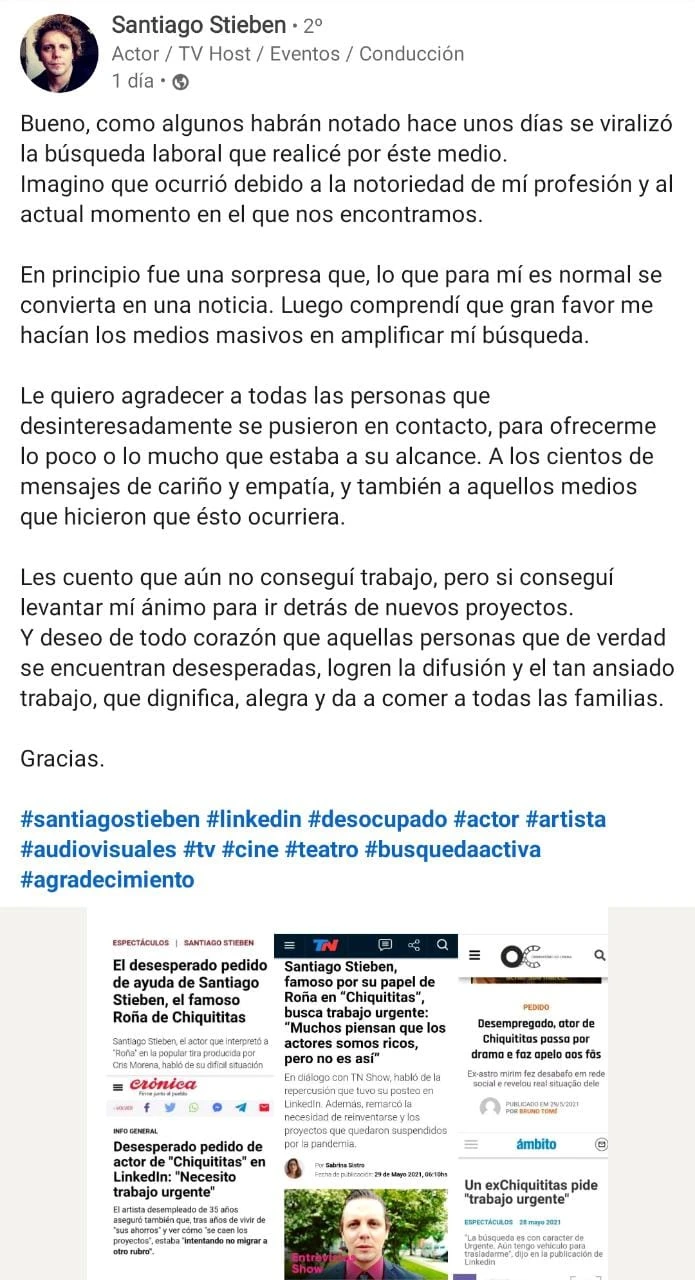Screen dimensions: 695x1280
Task: Browse the #artista hashtag
Action: tap(566, 819)
